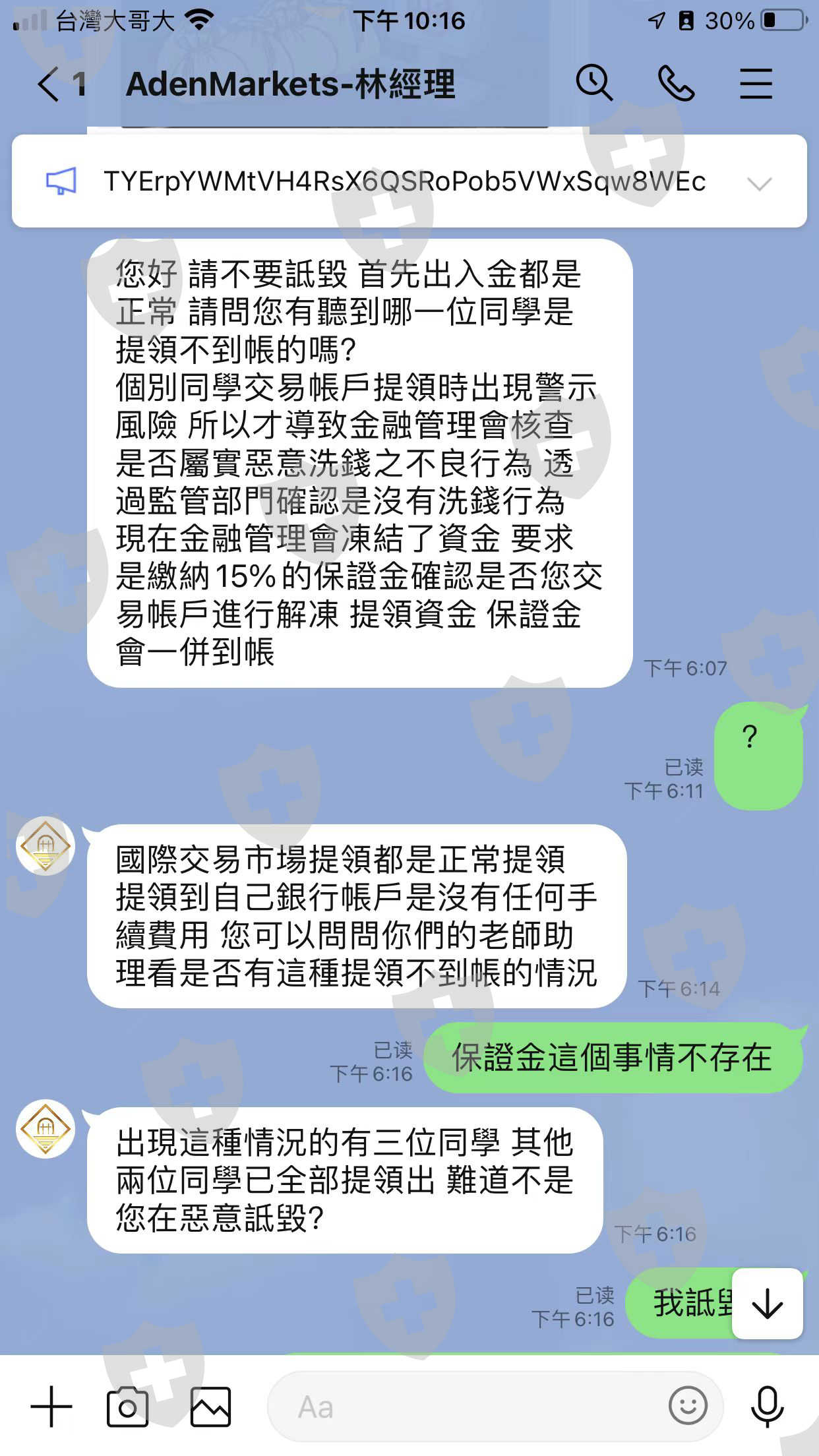This screenshot has width=819, height=1456.
Task: View the sender's profile avatar beside 國際交易市場 message
Action: point(45,846)
